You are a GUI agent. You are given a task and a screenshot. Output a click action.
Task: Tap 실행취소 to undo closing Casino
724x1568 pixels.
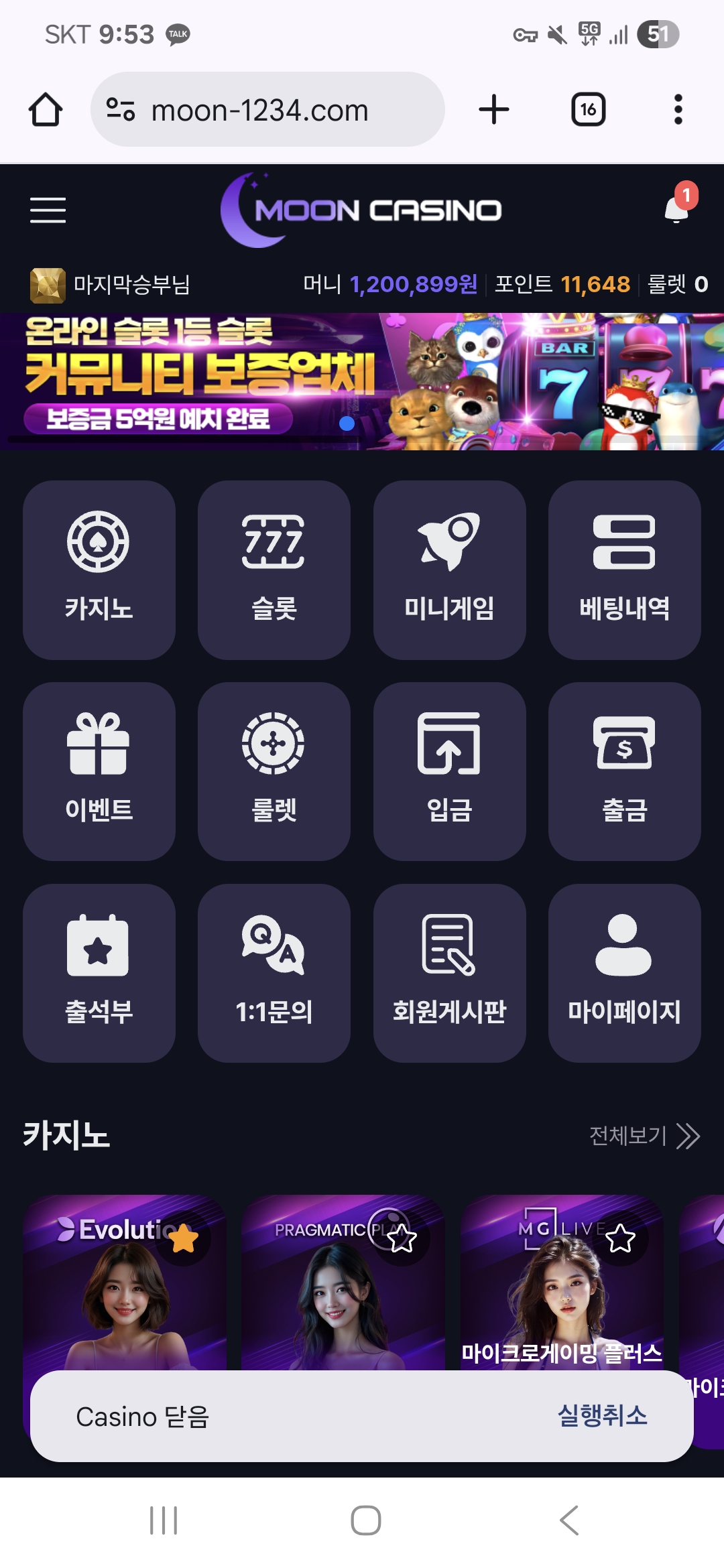point(603,1415)
